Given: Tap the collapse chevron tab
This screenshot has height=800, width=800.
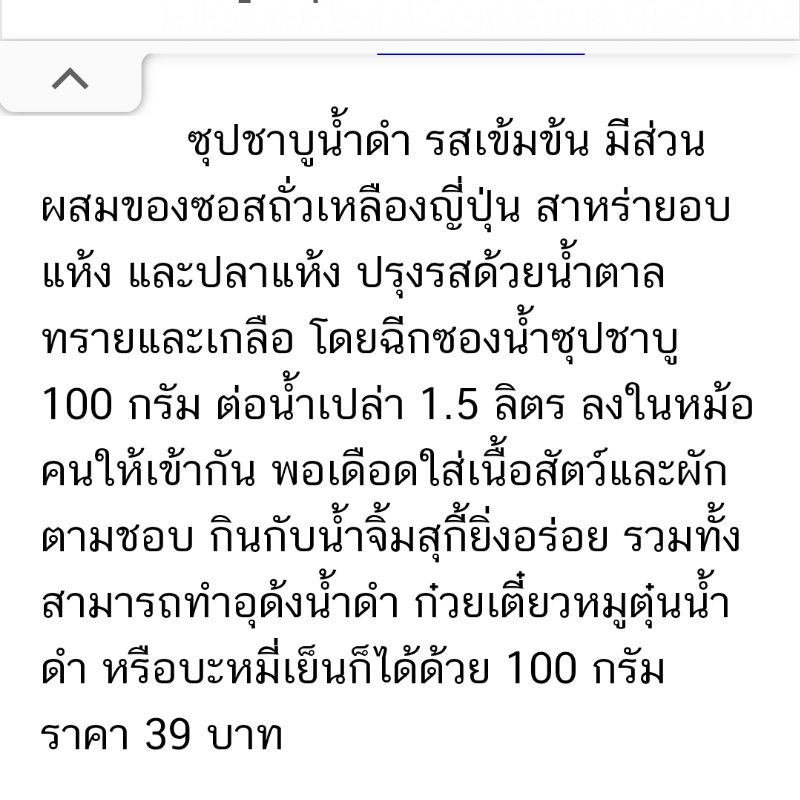Looking at the screenshot, I should point(70,81).
